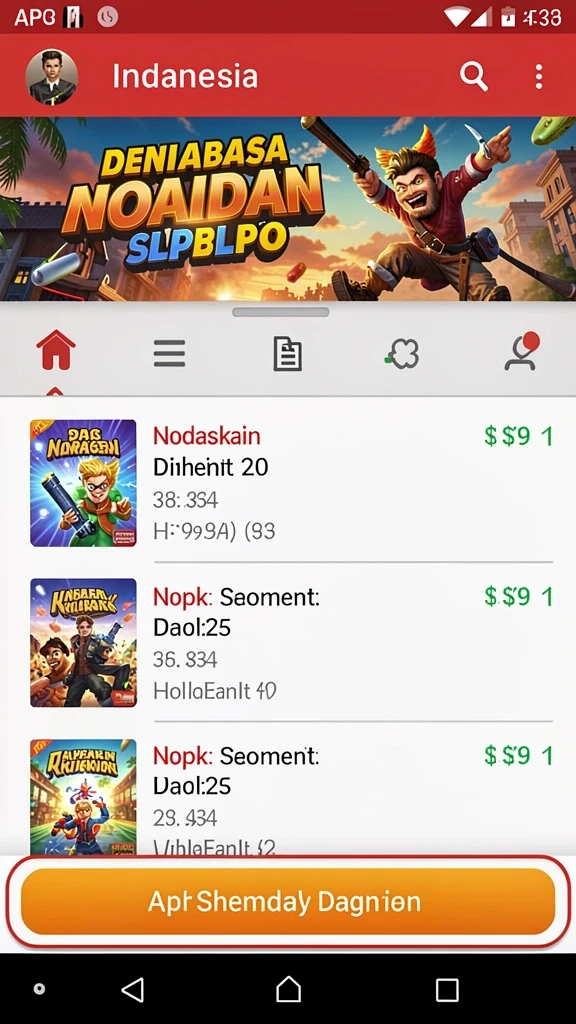Go to the system home screen
This screenshot has width=576, height=1024.
(288, 990)
